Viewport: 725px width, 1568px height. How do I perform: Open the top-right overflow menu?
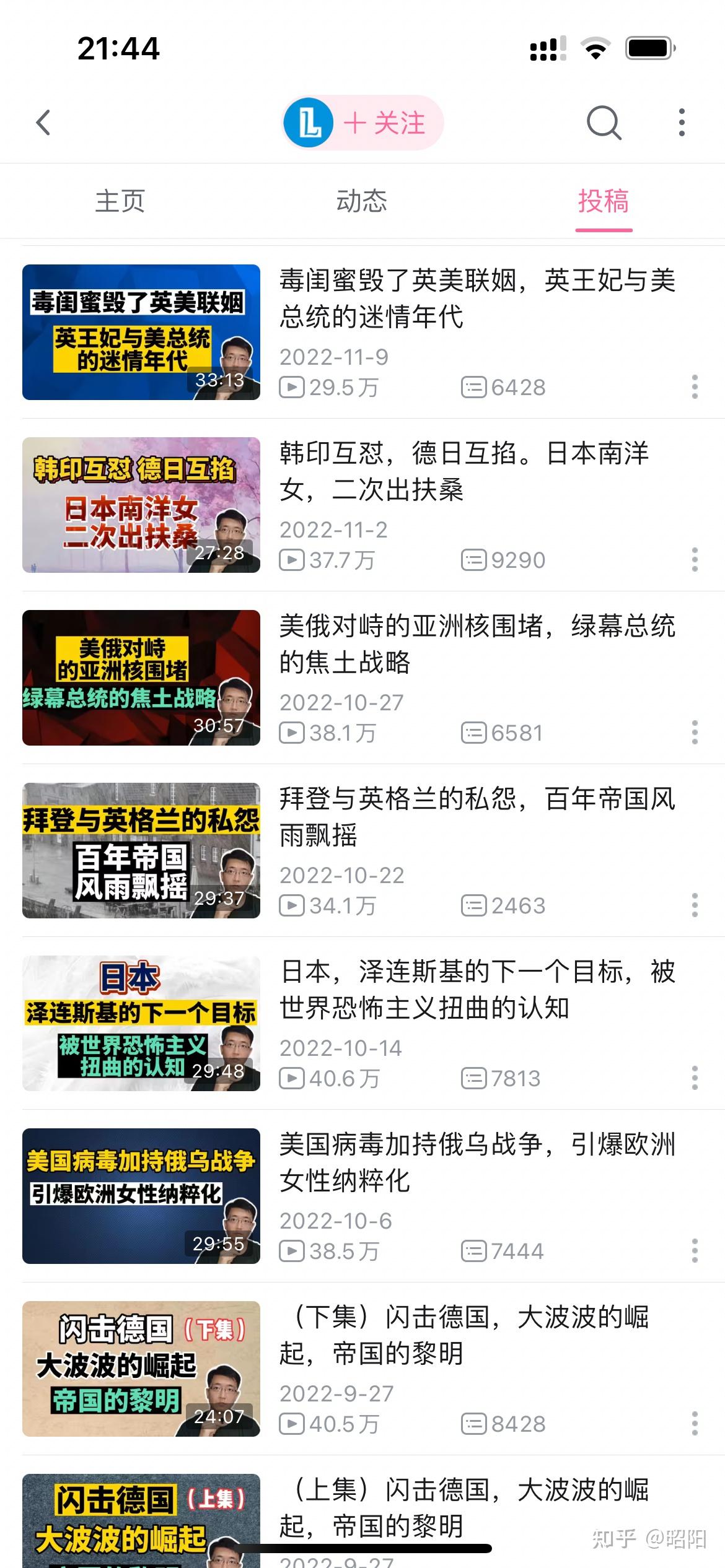tap(682, 123)
